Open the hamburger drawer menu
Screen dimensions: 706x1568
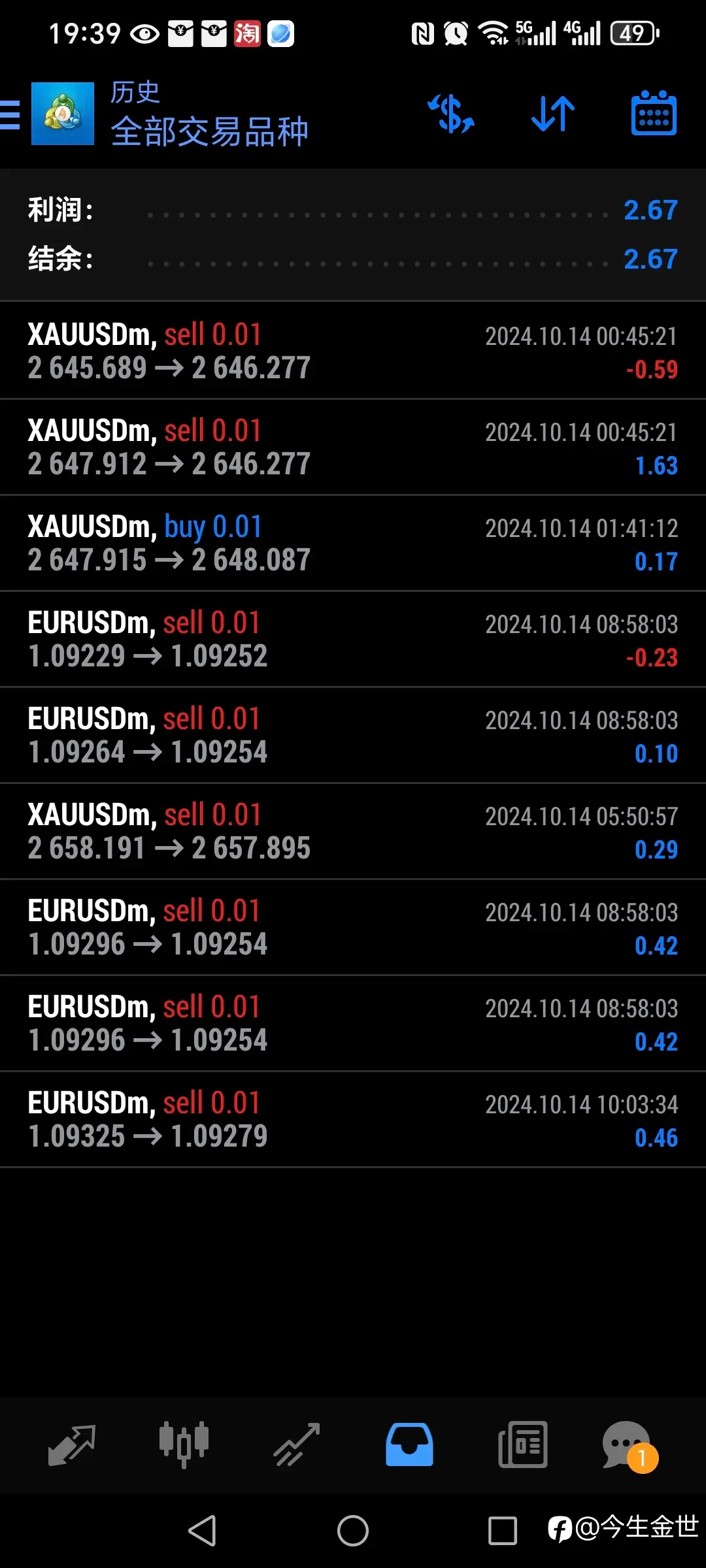pos(10,114)
